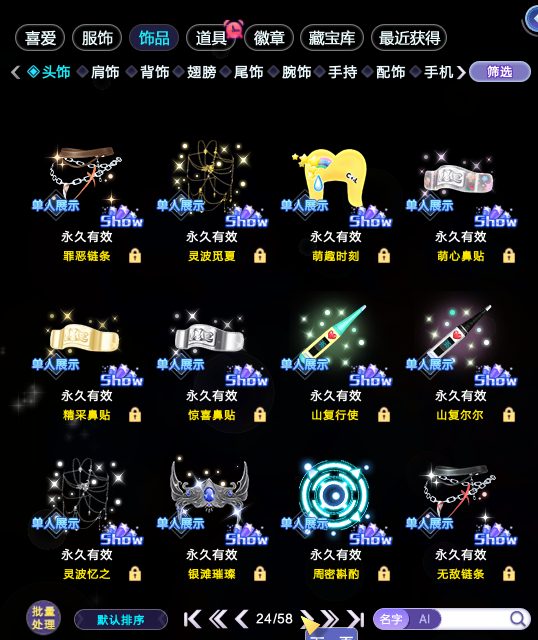Open the 徽章 tab
The height and width of the screenshot is (640, 538).
point(269,38)
